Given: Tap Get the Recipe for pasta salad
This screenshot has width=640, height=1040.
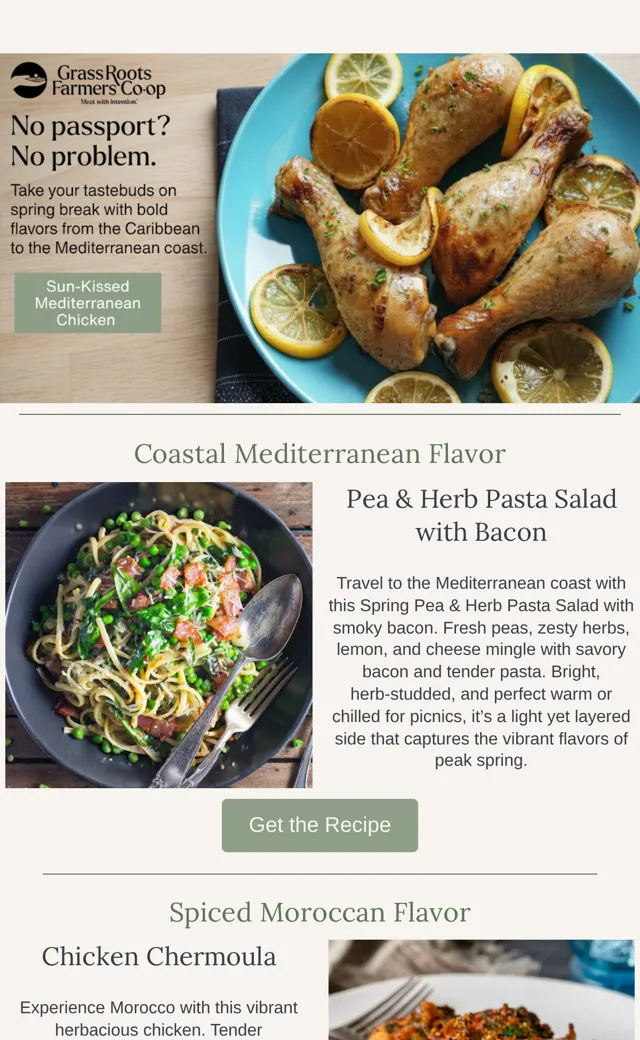Looking at the screenshot, I should click(320, 825).
